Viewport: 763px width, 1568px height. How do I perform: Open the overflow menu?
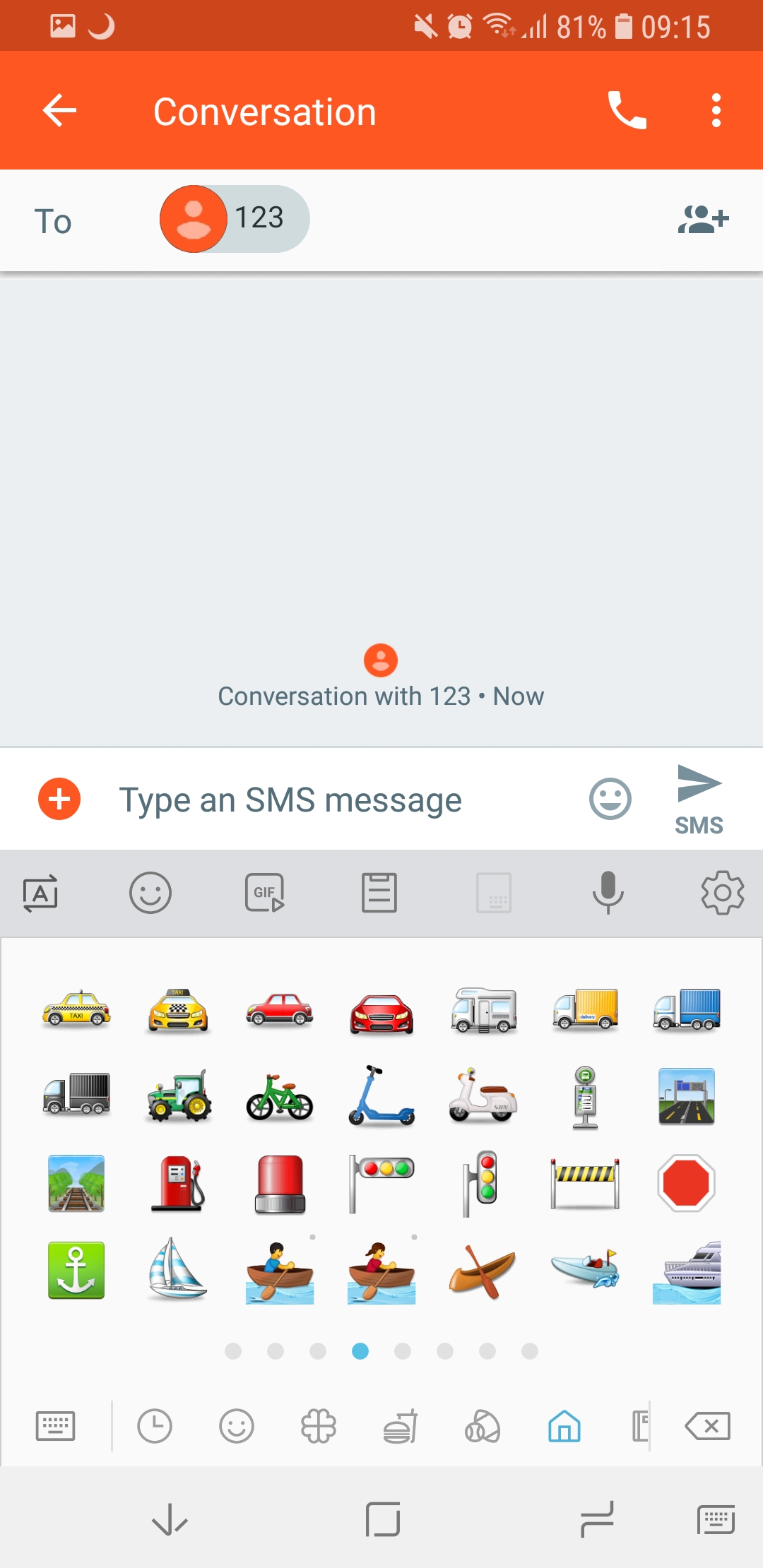point(716,111)
